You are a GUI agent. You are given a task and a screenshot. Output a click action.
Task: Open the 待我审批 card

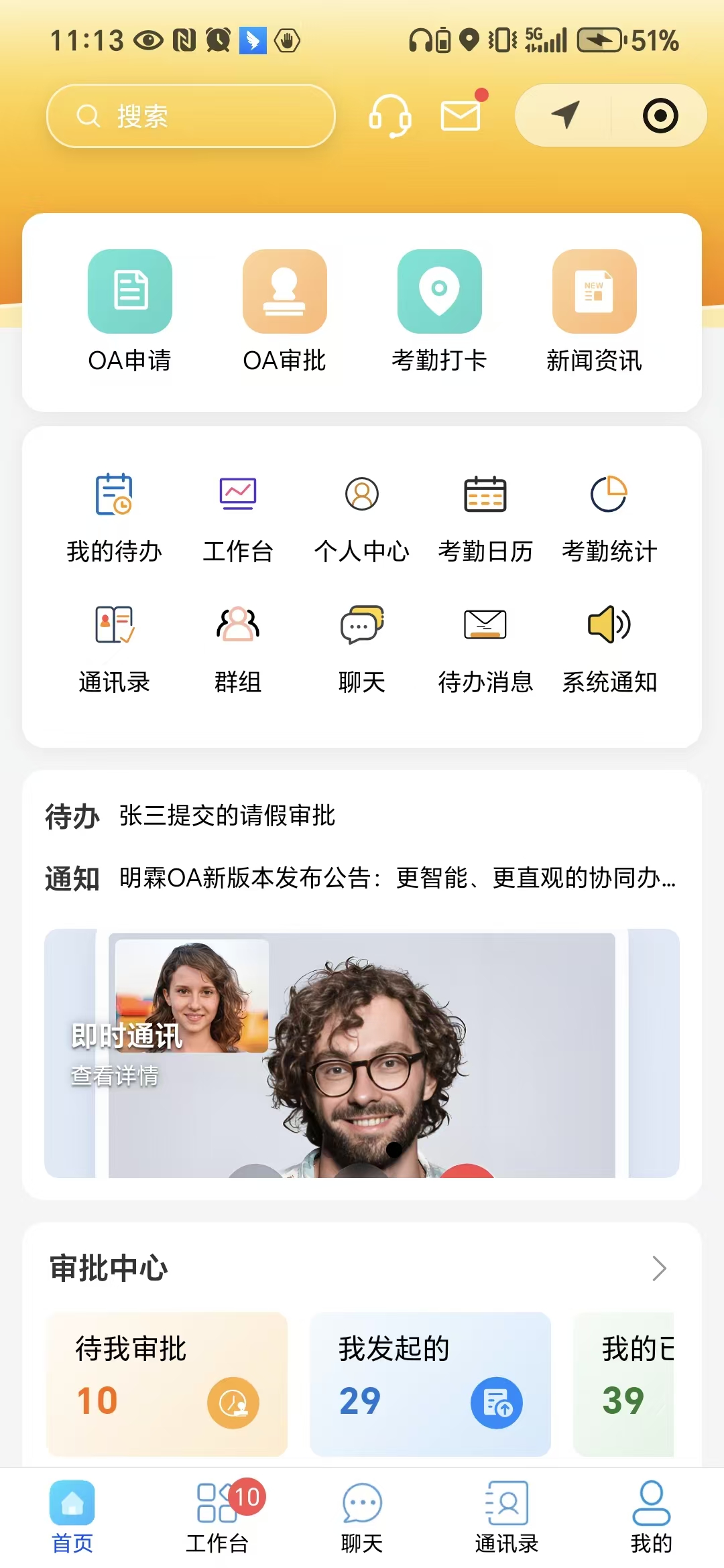click(x=166, y=1384)
